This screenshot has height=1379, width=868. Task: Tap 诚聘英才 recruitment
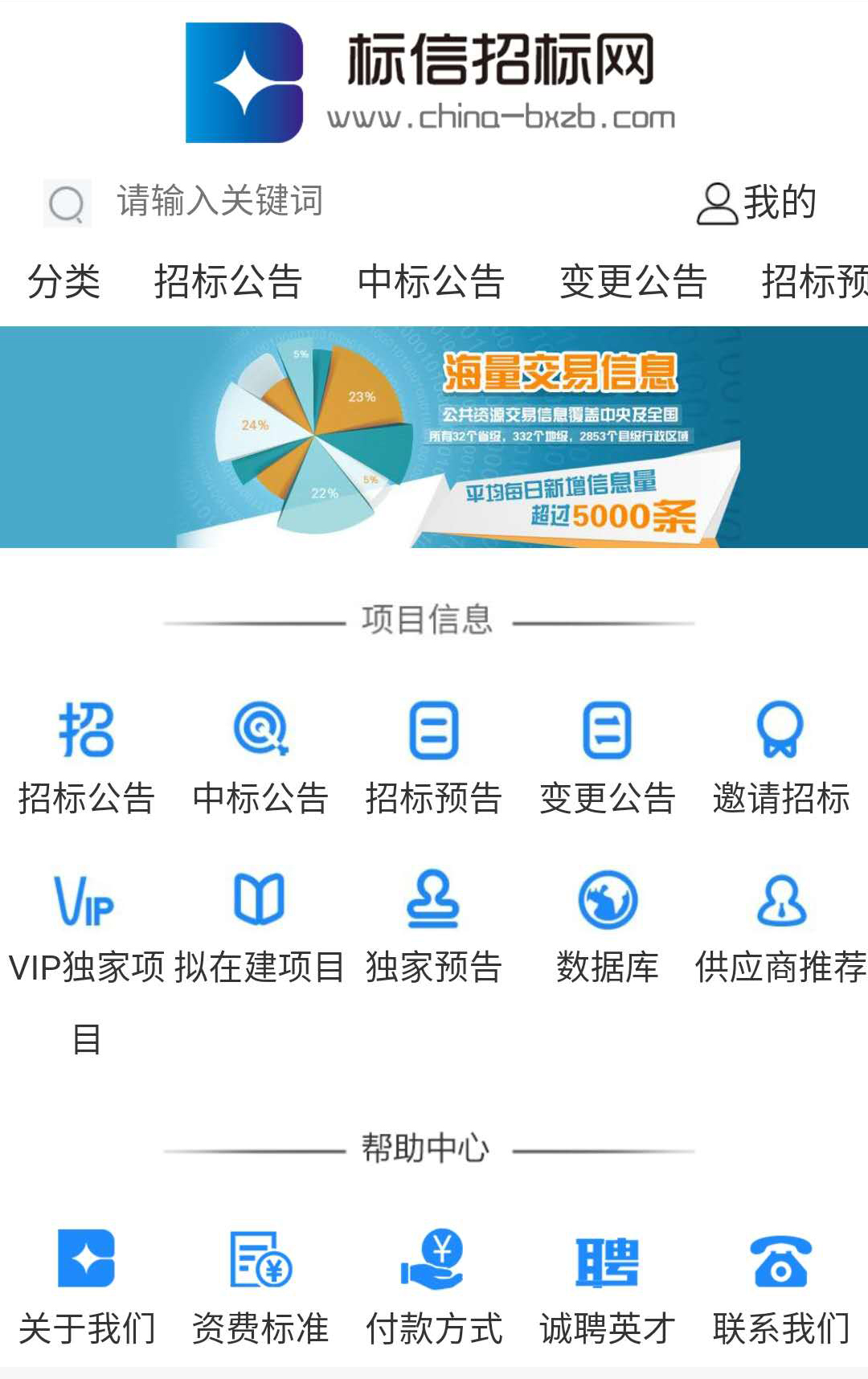(x=608, y=1286)
